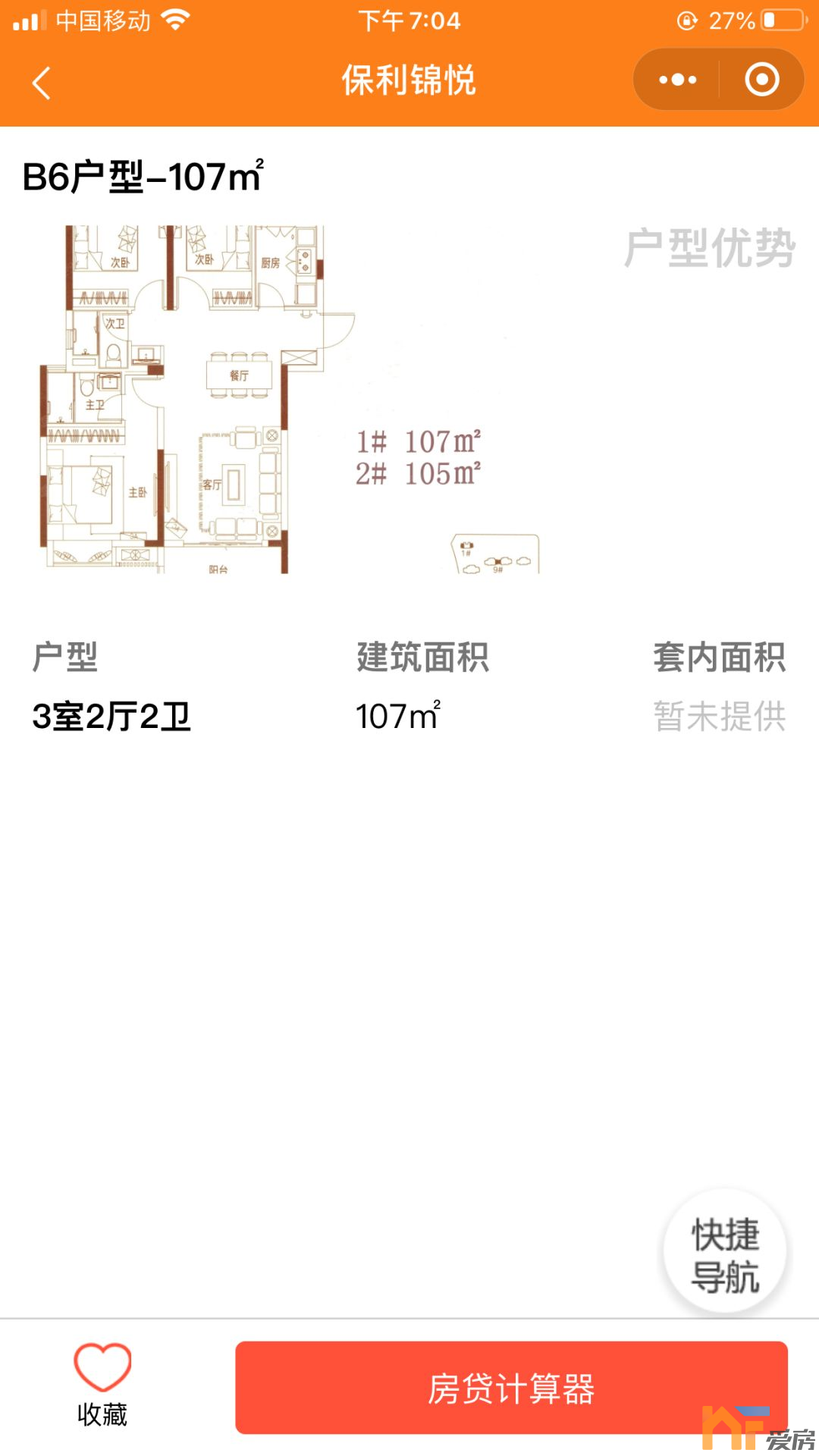
Task: Open the mini program more-options menu
Action: point(677,80)
